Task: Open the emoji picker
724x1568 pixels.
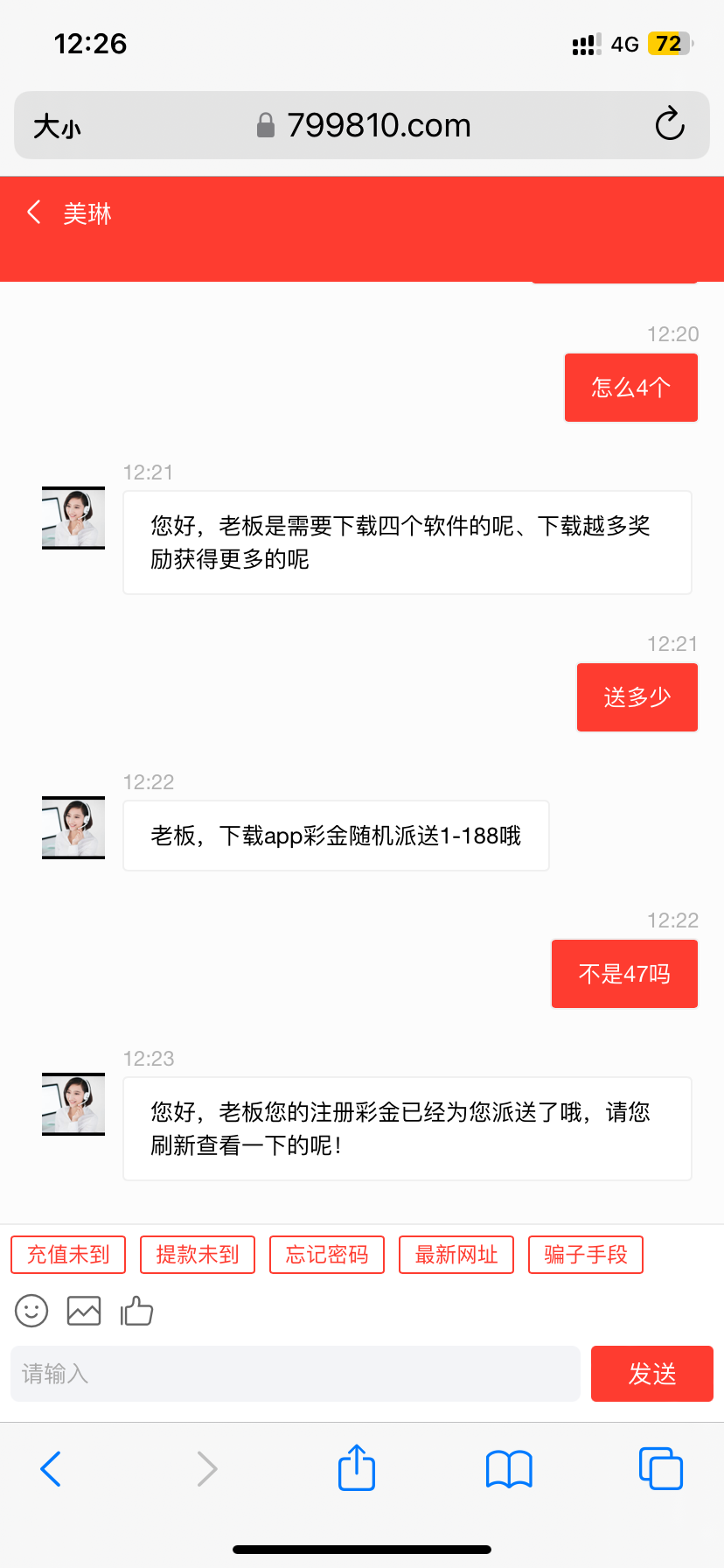Action: (x=31, y=1311)
